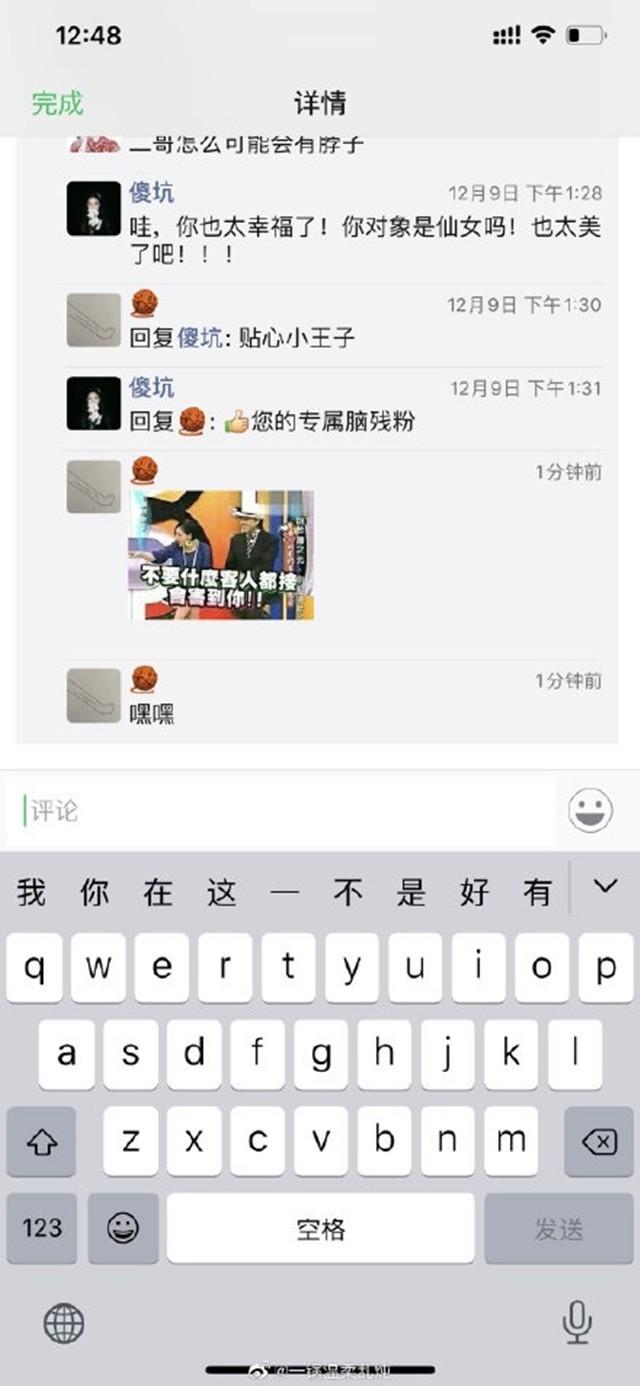Switch input language with globe key
Screen dimensions: 640x1386
[x=63, y=1324]
